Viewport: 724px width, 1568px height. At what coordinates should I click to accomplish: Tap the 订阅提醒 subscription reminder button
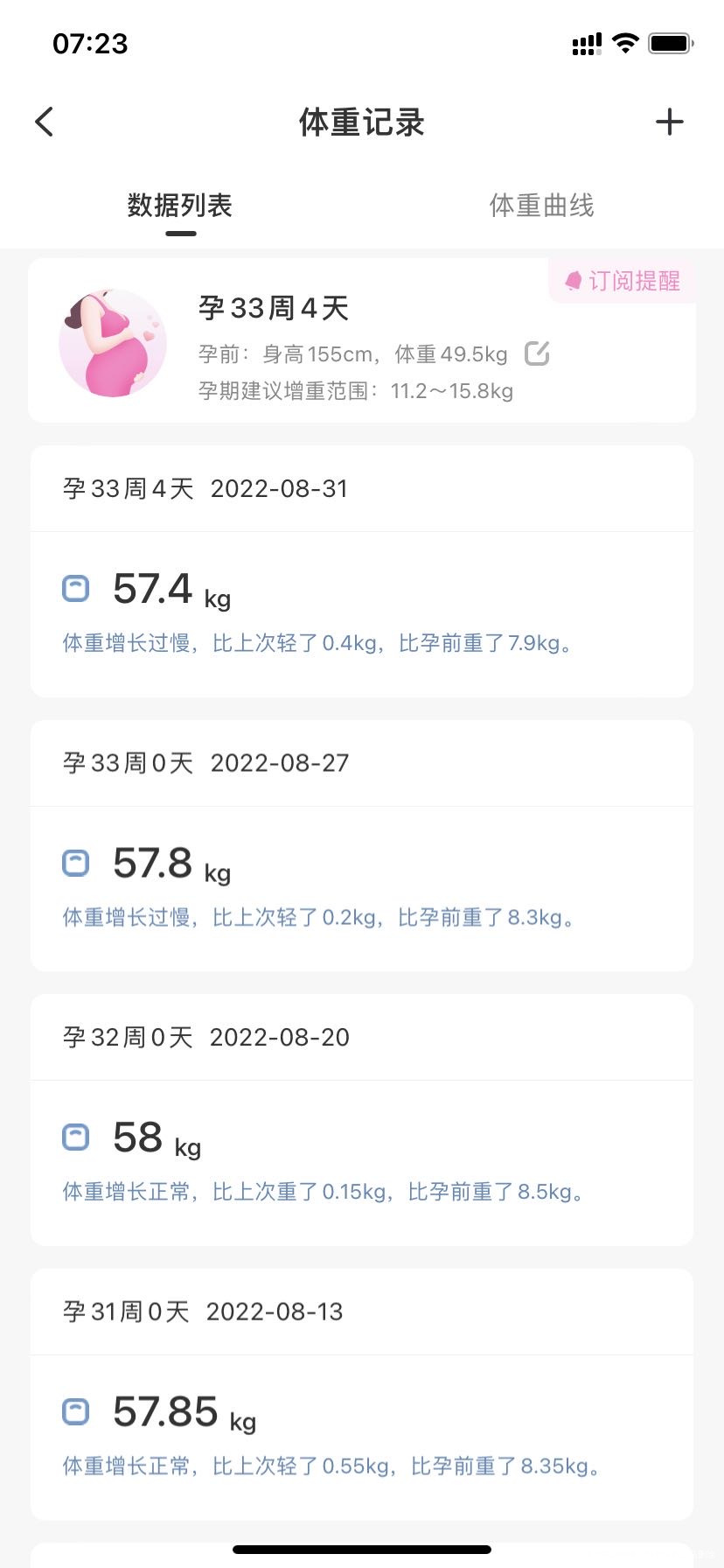[621, 280]
